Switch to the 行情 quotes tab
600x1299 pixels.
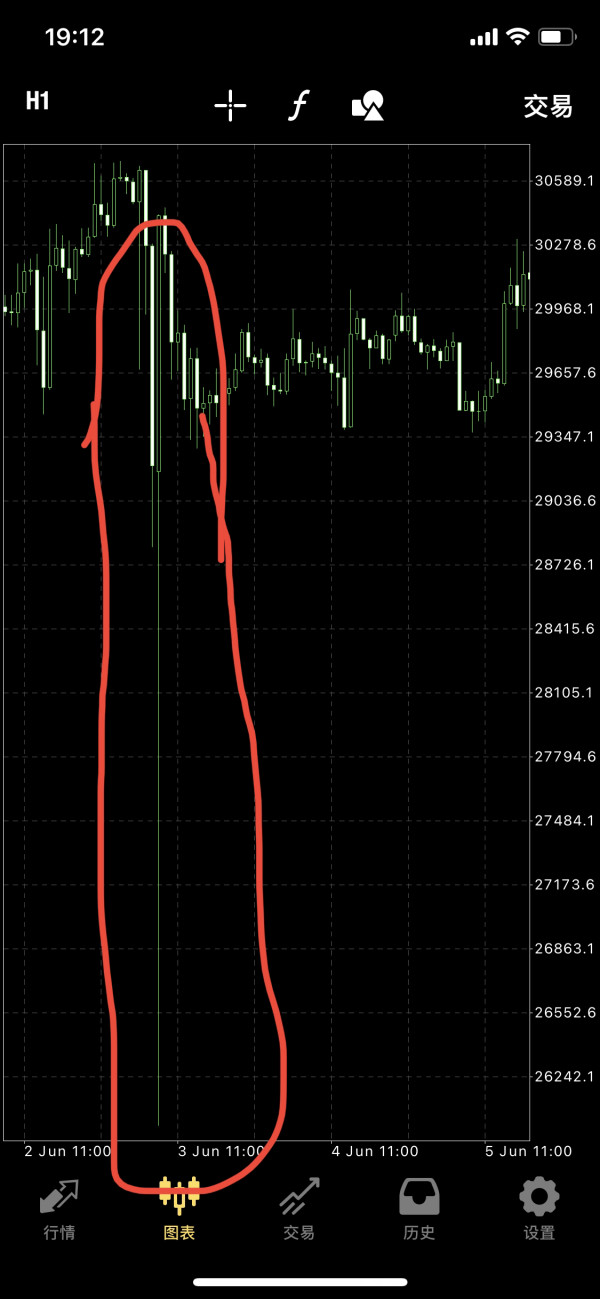pyautogui.click(x=60, y=1209)
